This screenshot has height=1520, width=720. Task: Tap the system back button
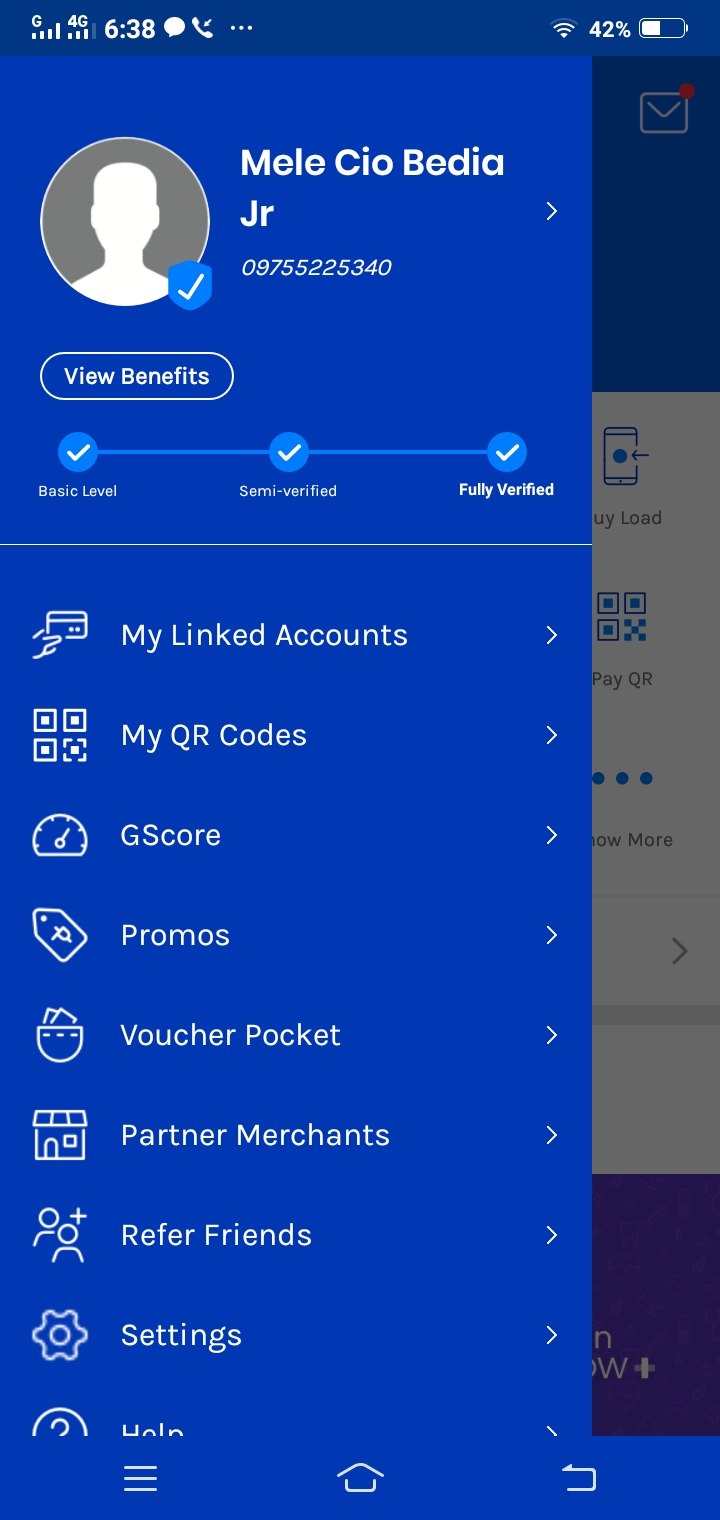578,1478
